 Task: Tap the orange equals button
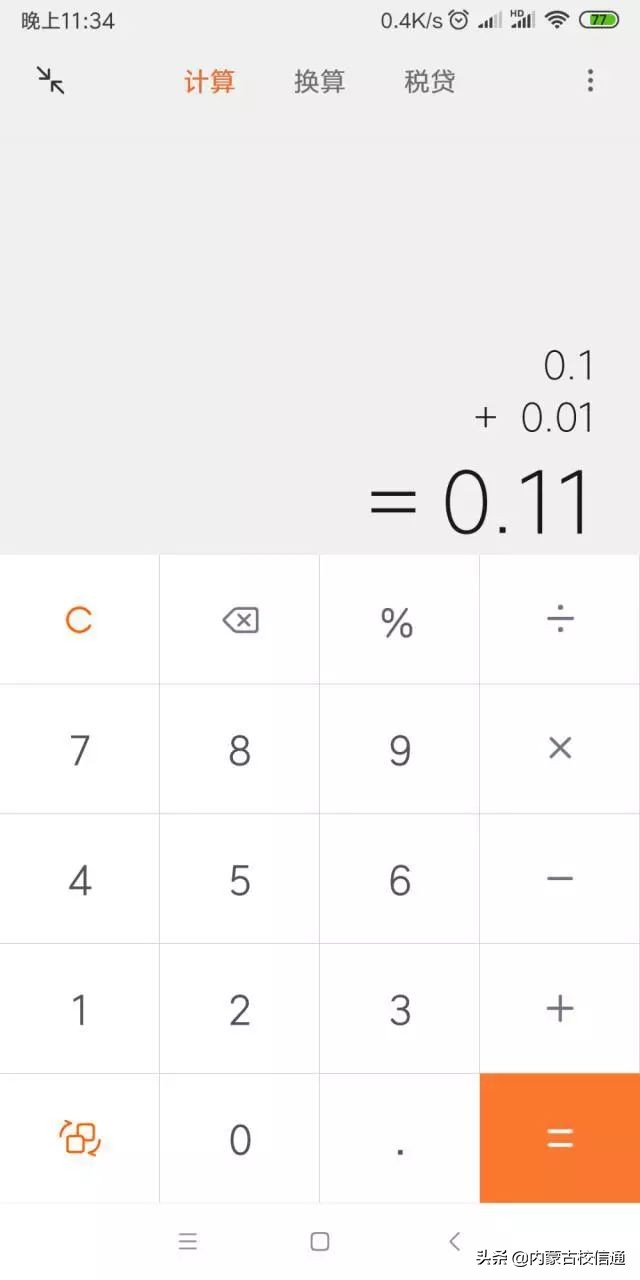(560, 1138)
